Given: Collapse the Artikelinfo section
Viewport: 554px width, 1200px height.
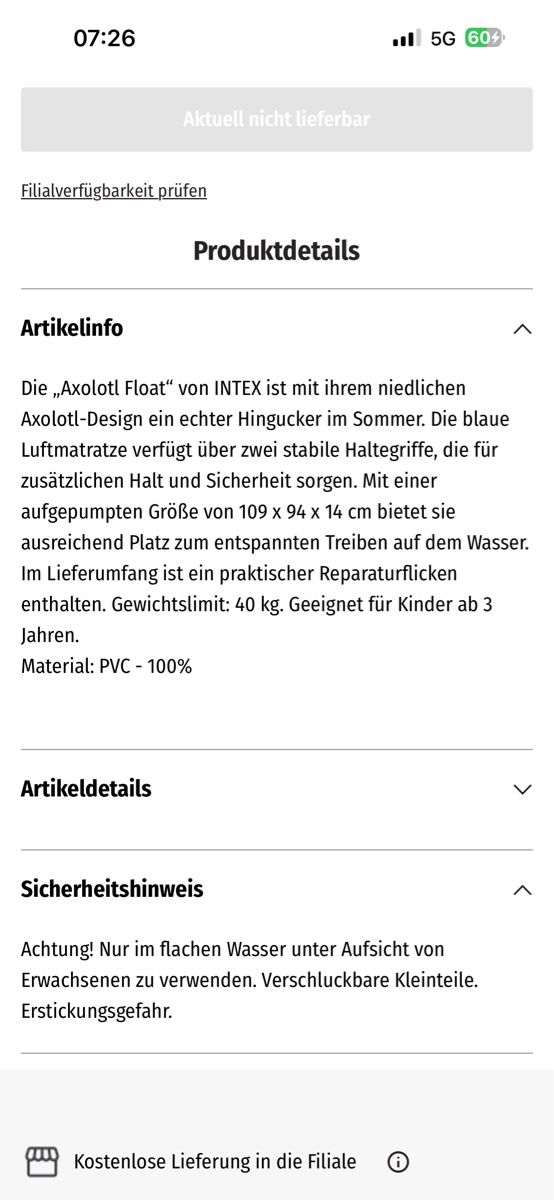Looking at the screenshot, I should click(277, 328).
